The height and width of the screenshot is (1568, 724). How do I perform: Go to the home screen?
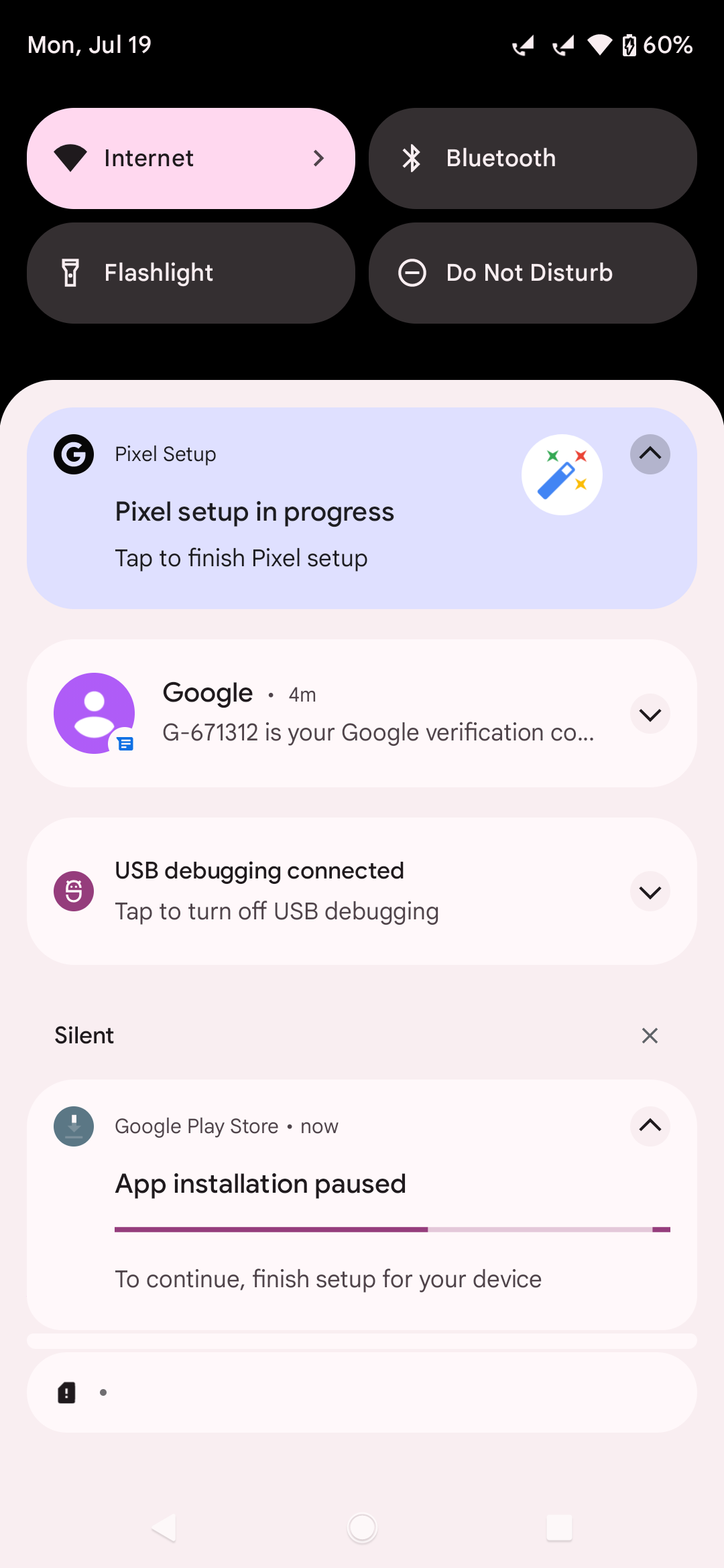coord(362,1528)
